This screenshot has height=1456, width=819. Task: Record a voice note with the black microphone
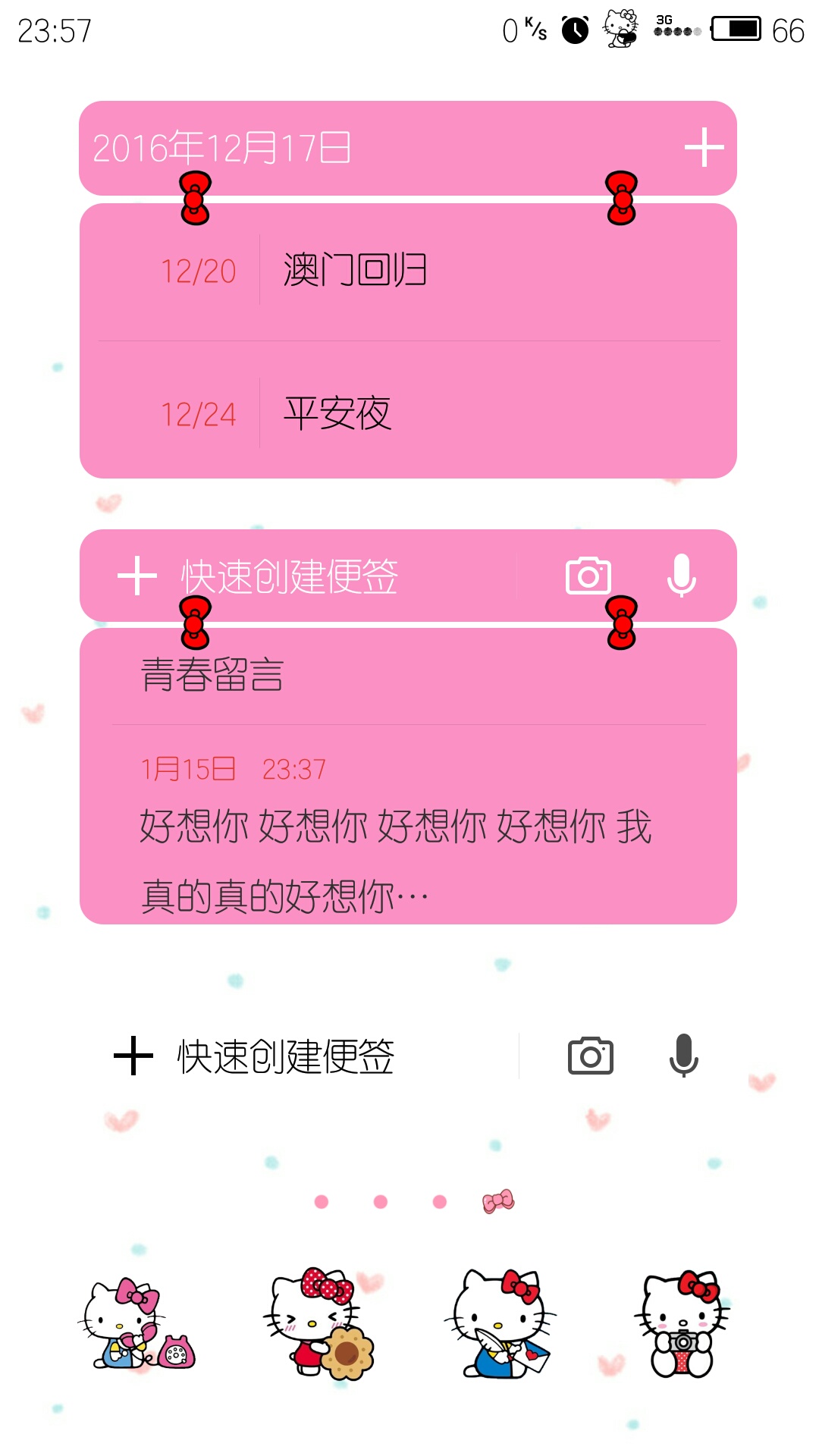coord(683,1055)
